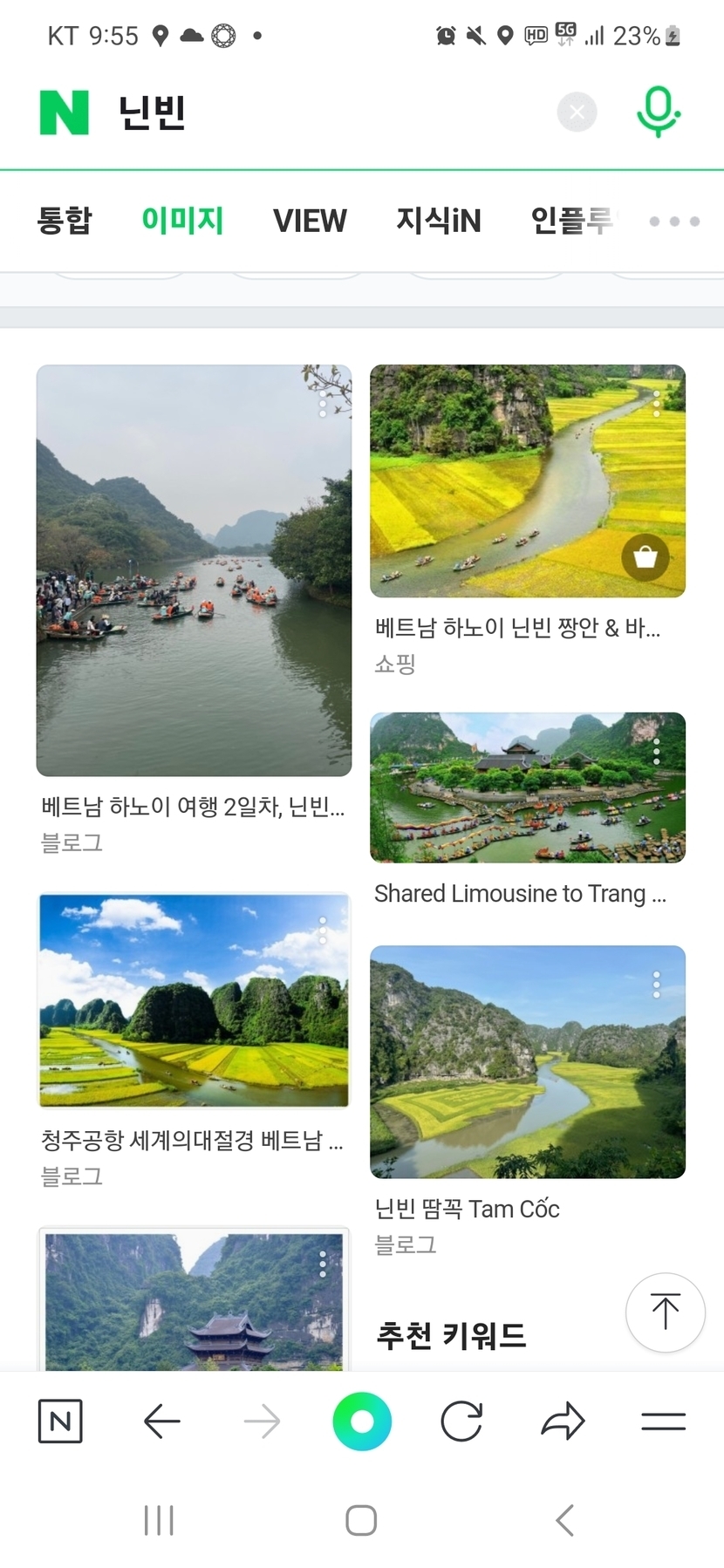Tap the Naver N logo
This screenshot has height=1568, width=724.
click(65, 112)
